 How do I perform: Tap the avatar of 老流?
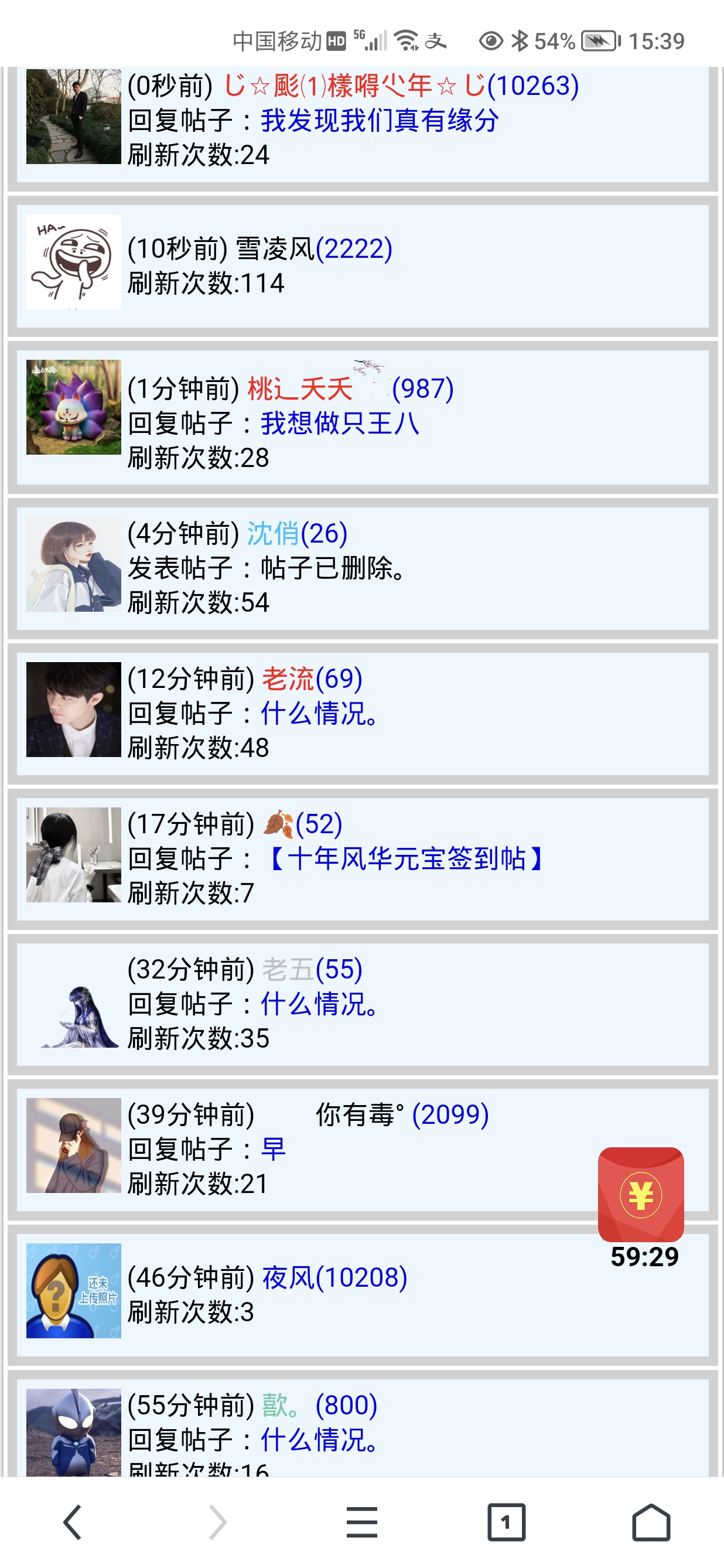[74, 710]
